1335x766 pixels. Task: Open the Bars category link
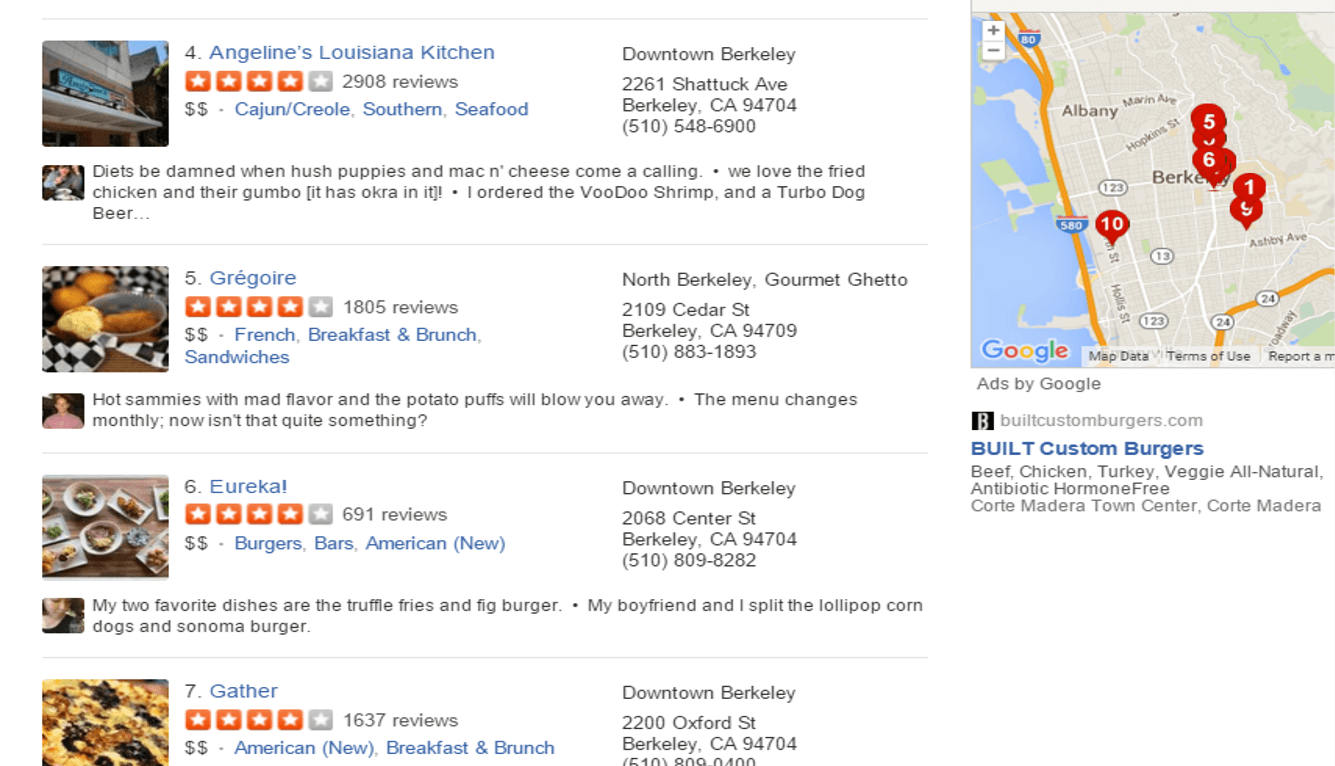coord(333,543)
